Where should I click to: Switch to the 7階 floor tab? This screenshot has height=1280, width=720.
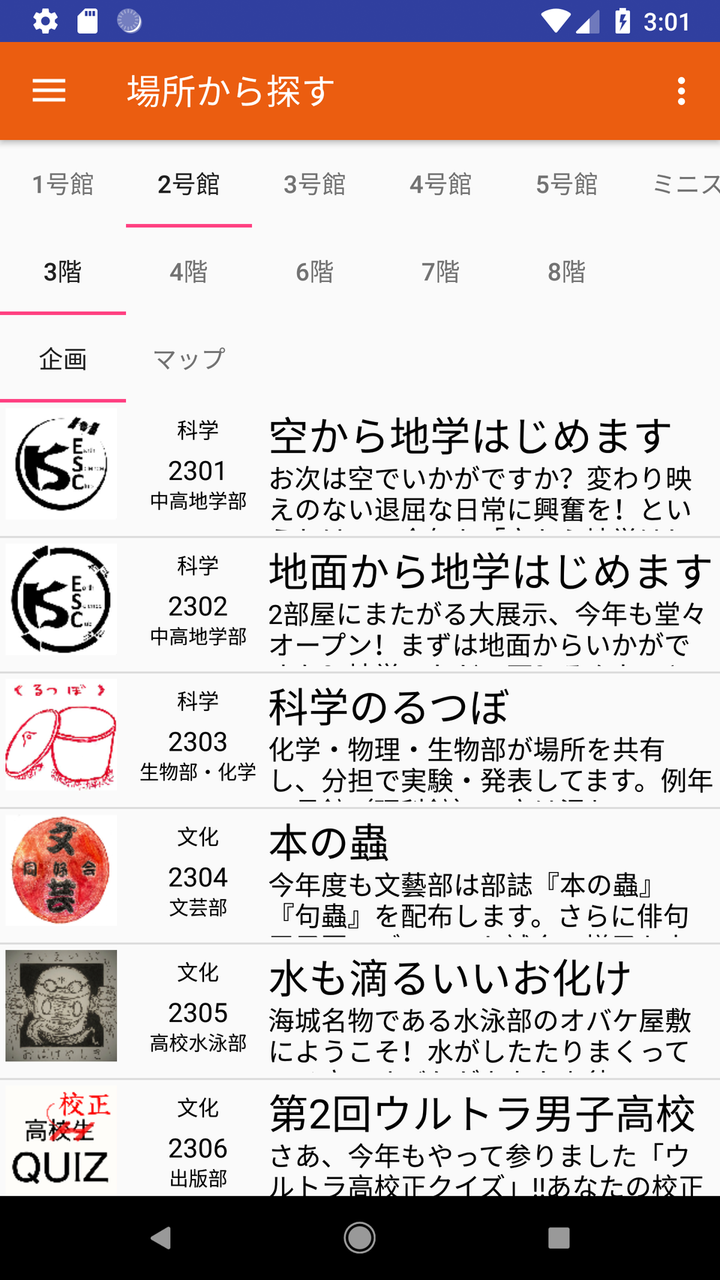[x=440, y=272]
